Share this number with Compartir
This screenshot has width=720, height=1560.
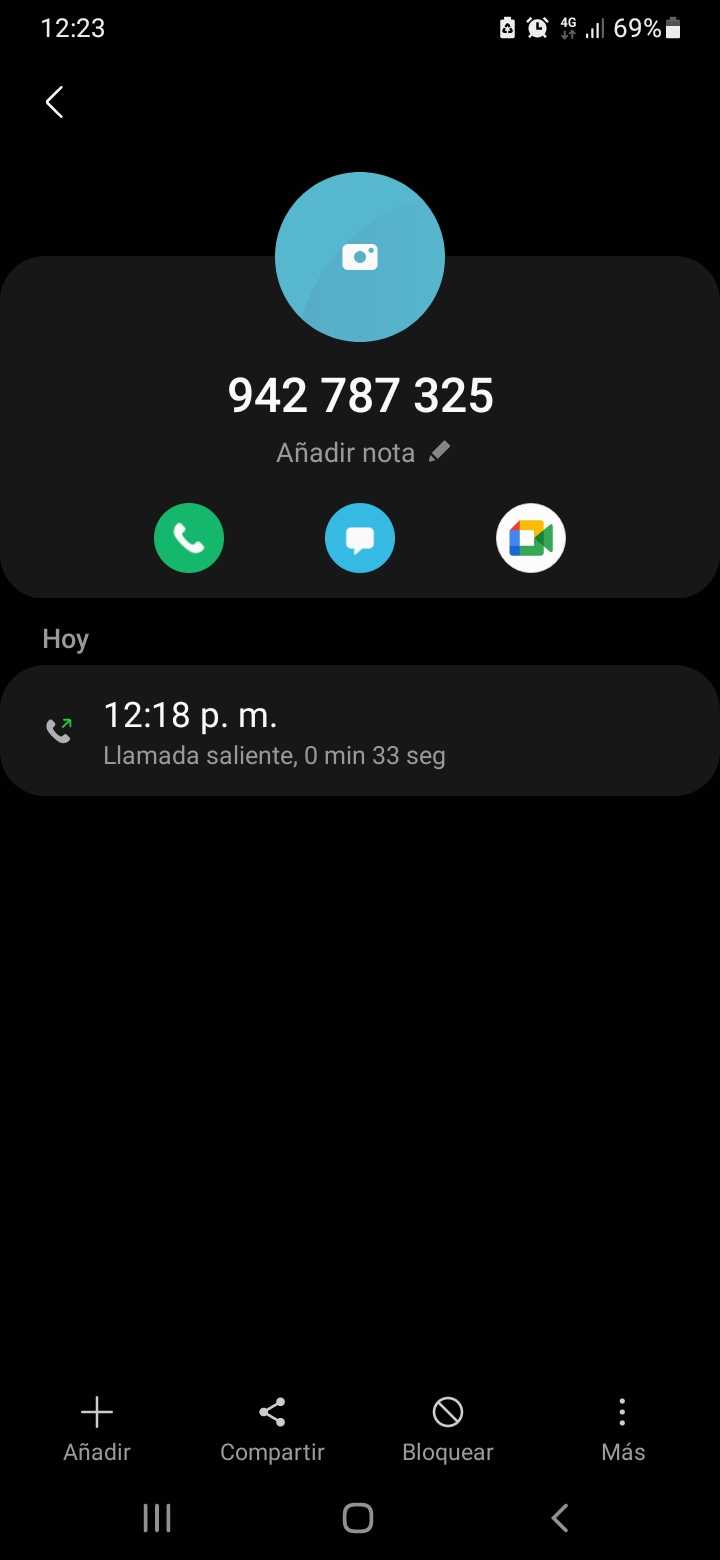coord(272,1430)
